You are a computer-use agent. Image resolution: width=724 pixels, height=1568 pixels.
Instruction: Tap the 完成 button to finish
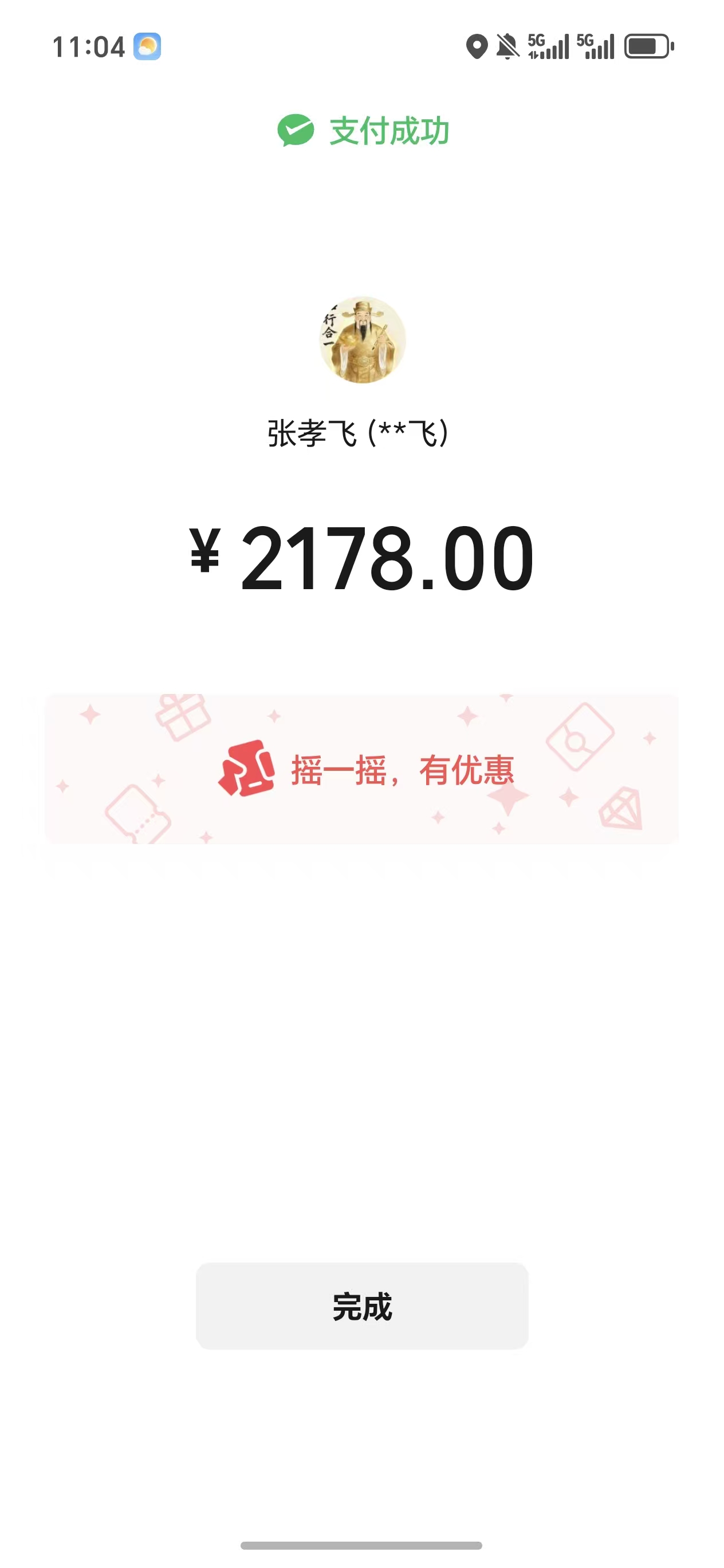click(361, 1306)
